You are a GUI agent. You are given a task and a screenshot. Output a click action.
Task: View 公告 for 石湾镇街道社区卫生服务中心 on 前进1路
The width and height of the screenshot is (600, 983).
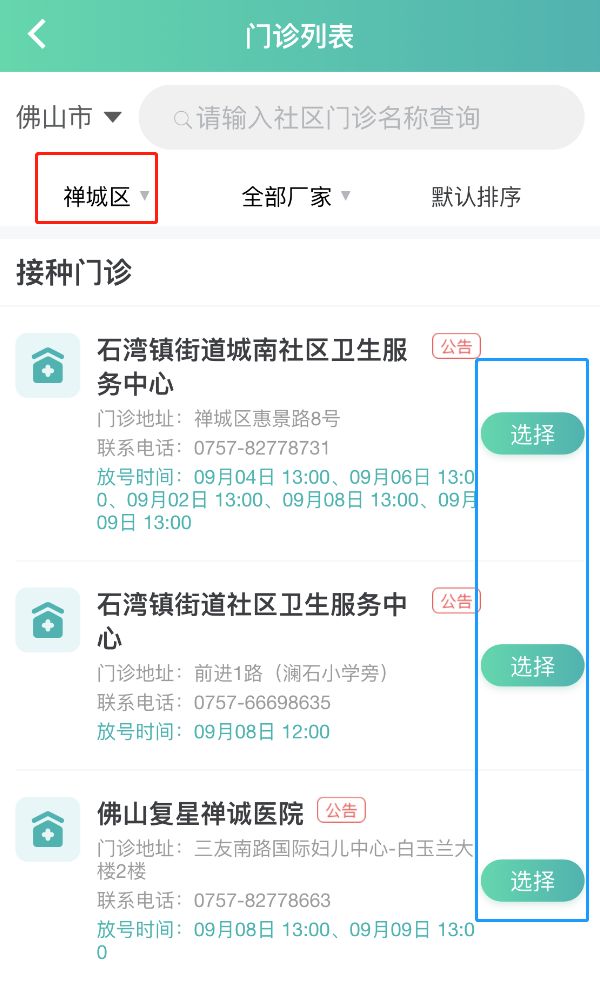pyautogui.click(x=457, y=601)
